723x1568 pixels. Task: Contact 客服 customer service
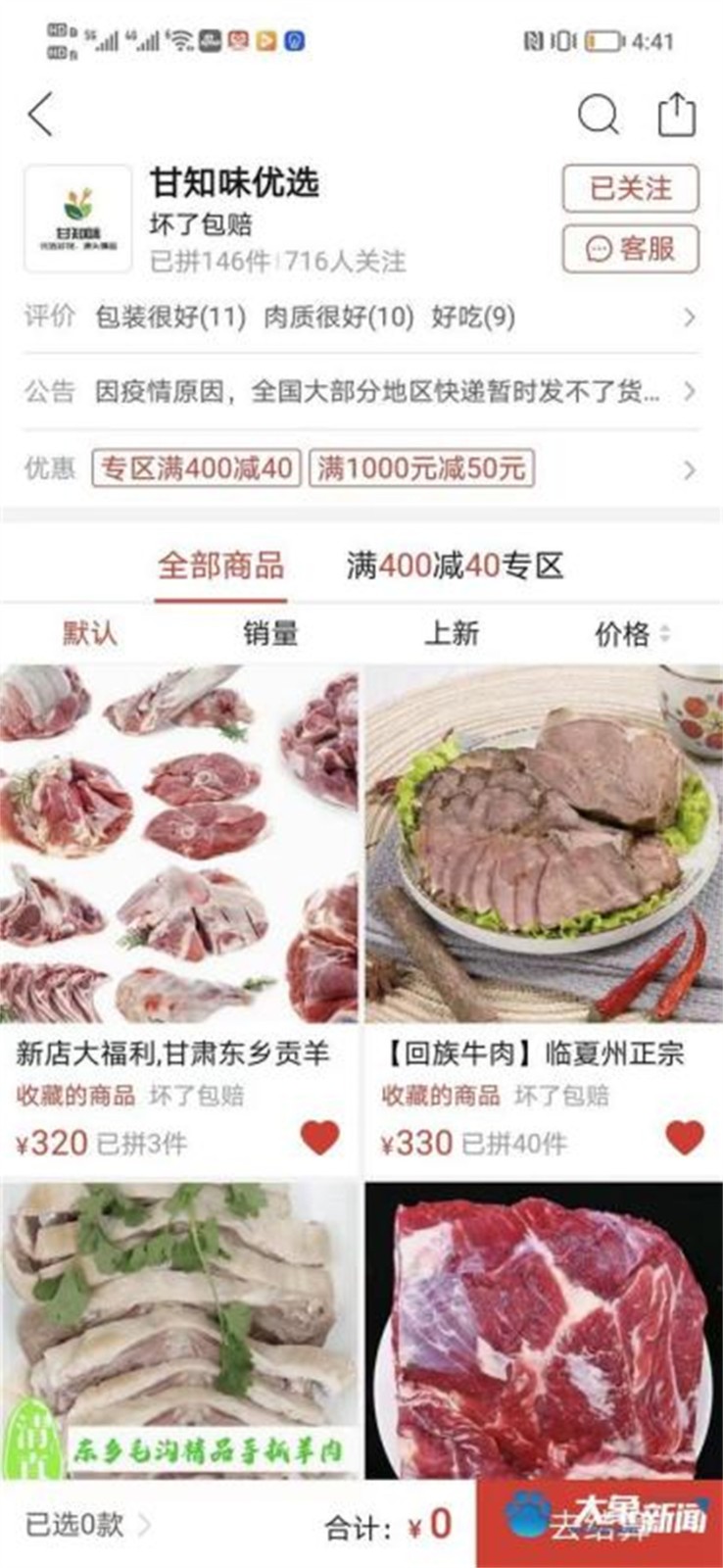pos(630,249)
